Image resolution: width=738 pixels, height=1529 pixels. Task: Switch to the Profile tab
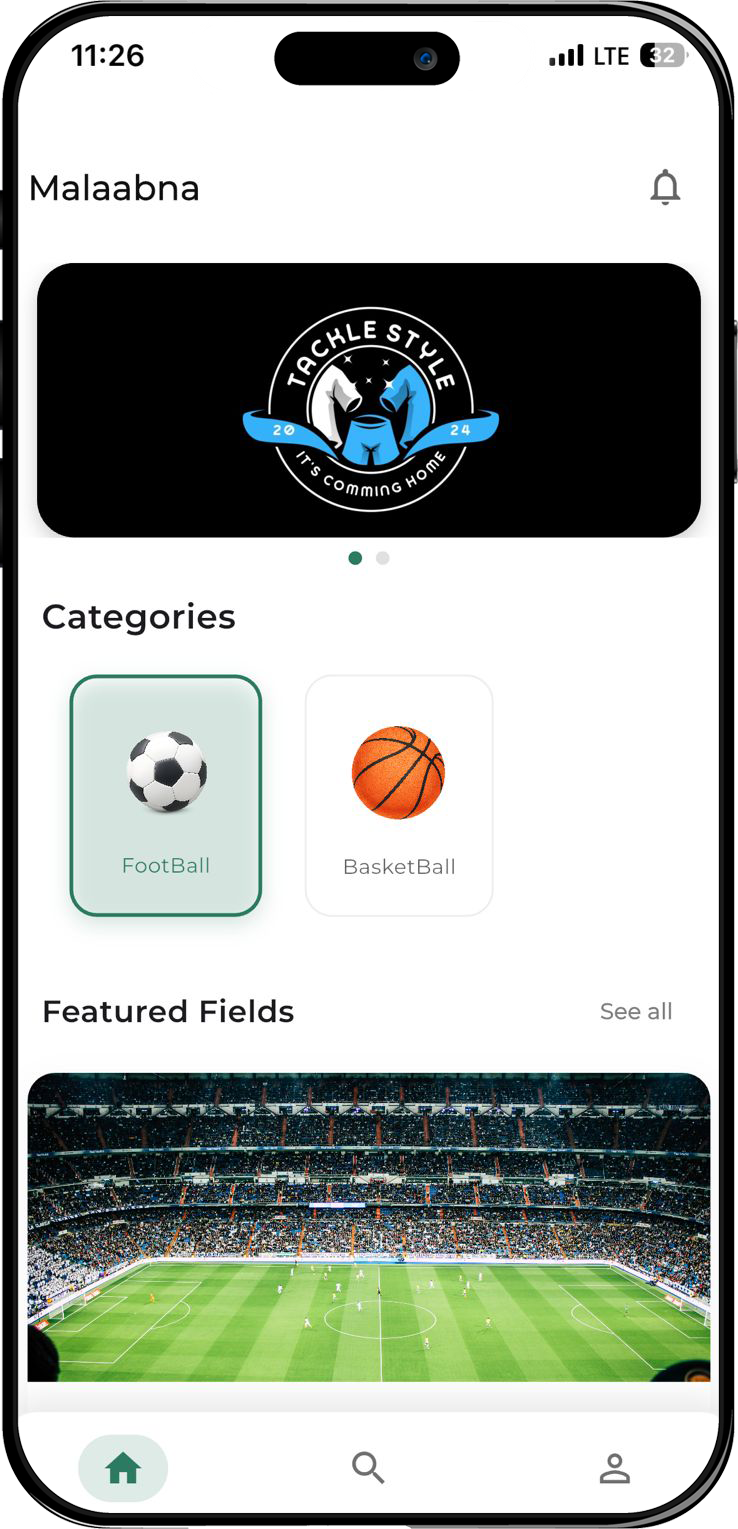614,1468
